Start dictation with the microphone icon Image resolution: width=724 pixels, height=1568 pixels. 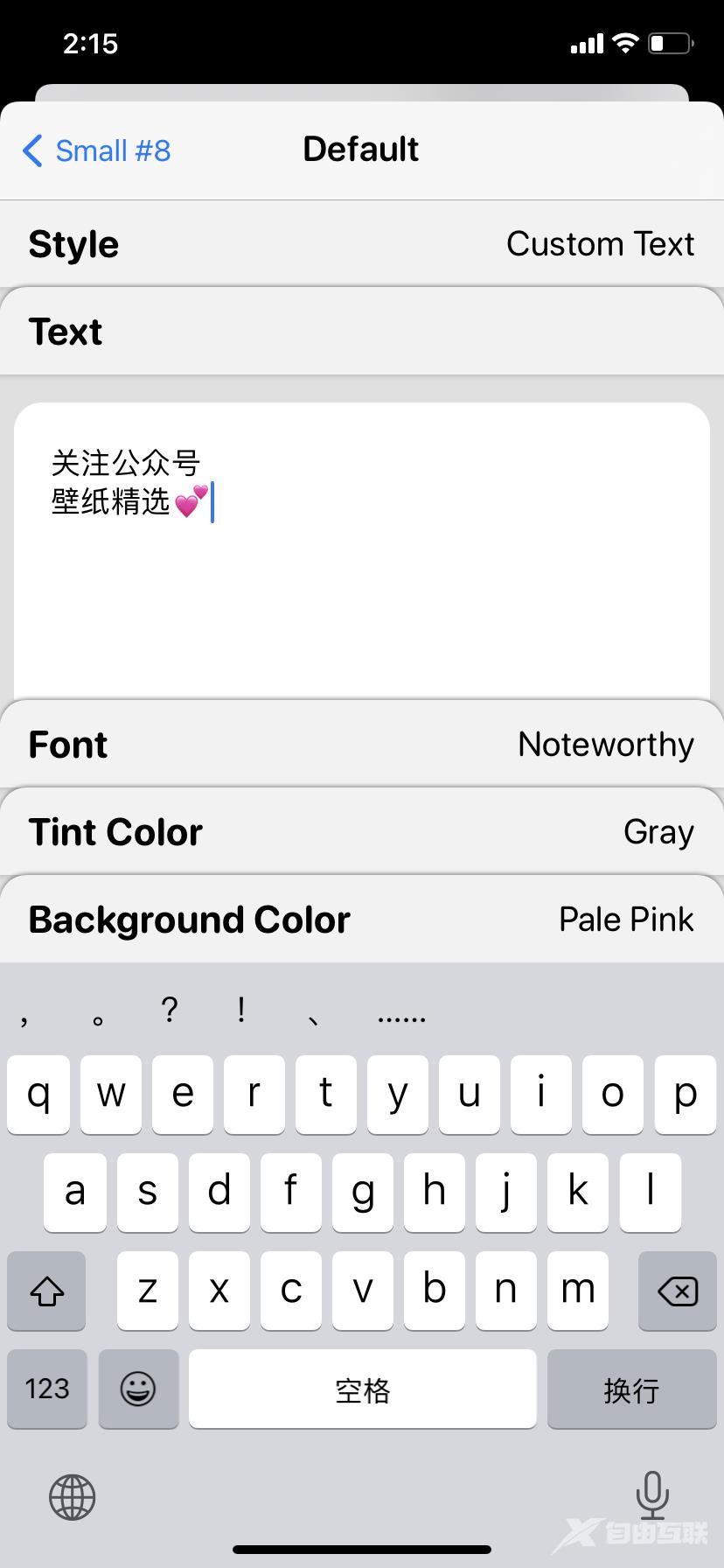(652, 1495)
